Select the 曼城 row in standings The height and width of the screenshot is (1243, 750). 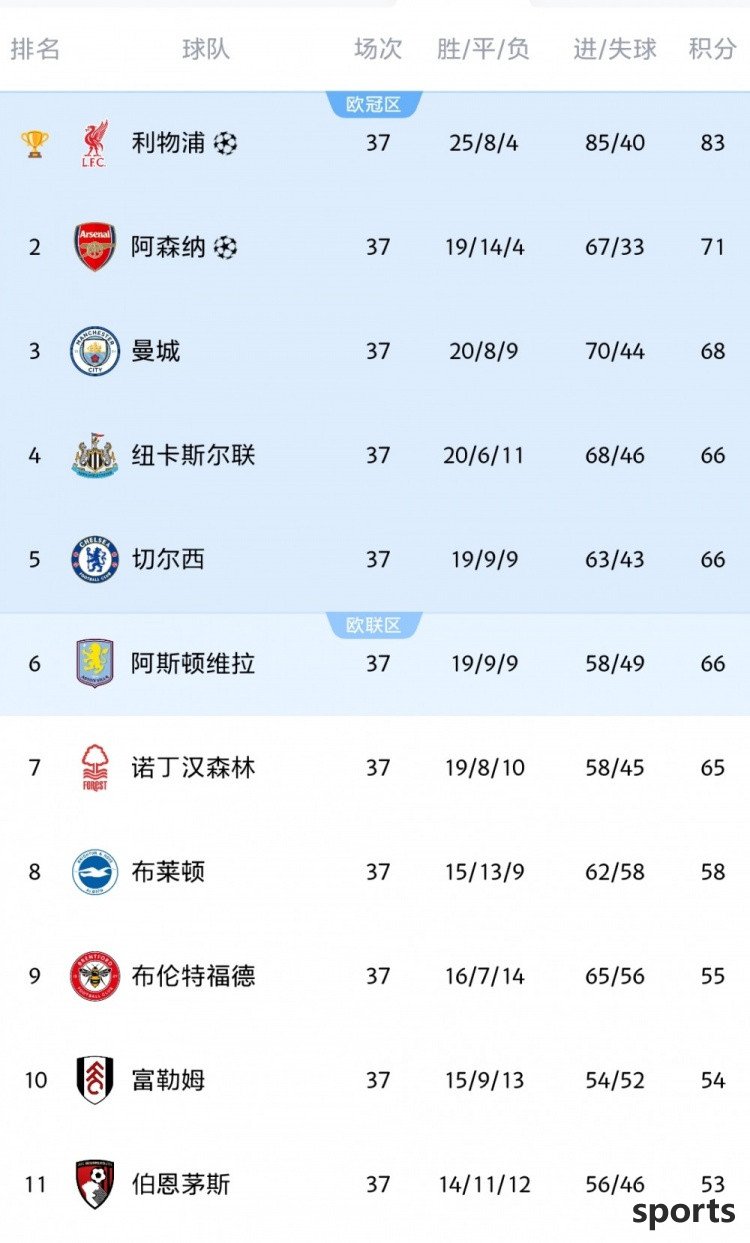(375, 351)
